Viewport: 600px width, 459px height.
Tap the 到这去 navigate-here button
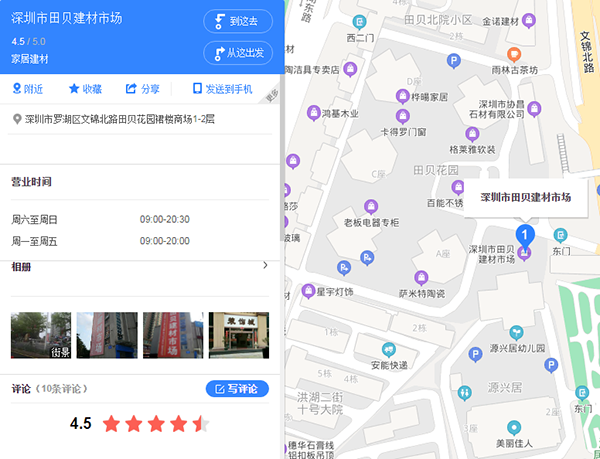237,21
